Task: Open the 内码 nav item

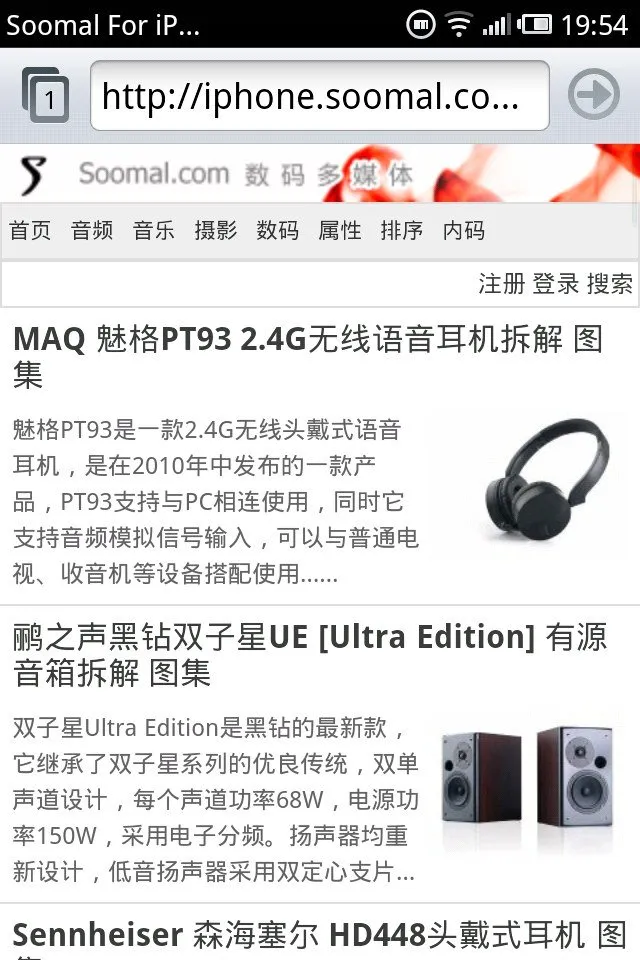Action: tap(464, 231)
